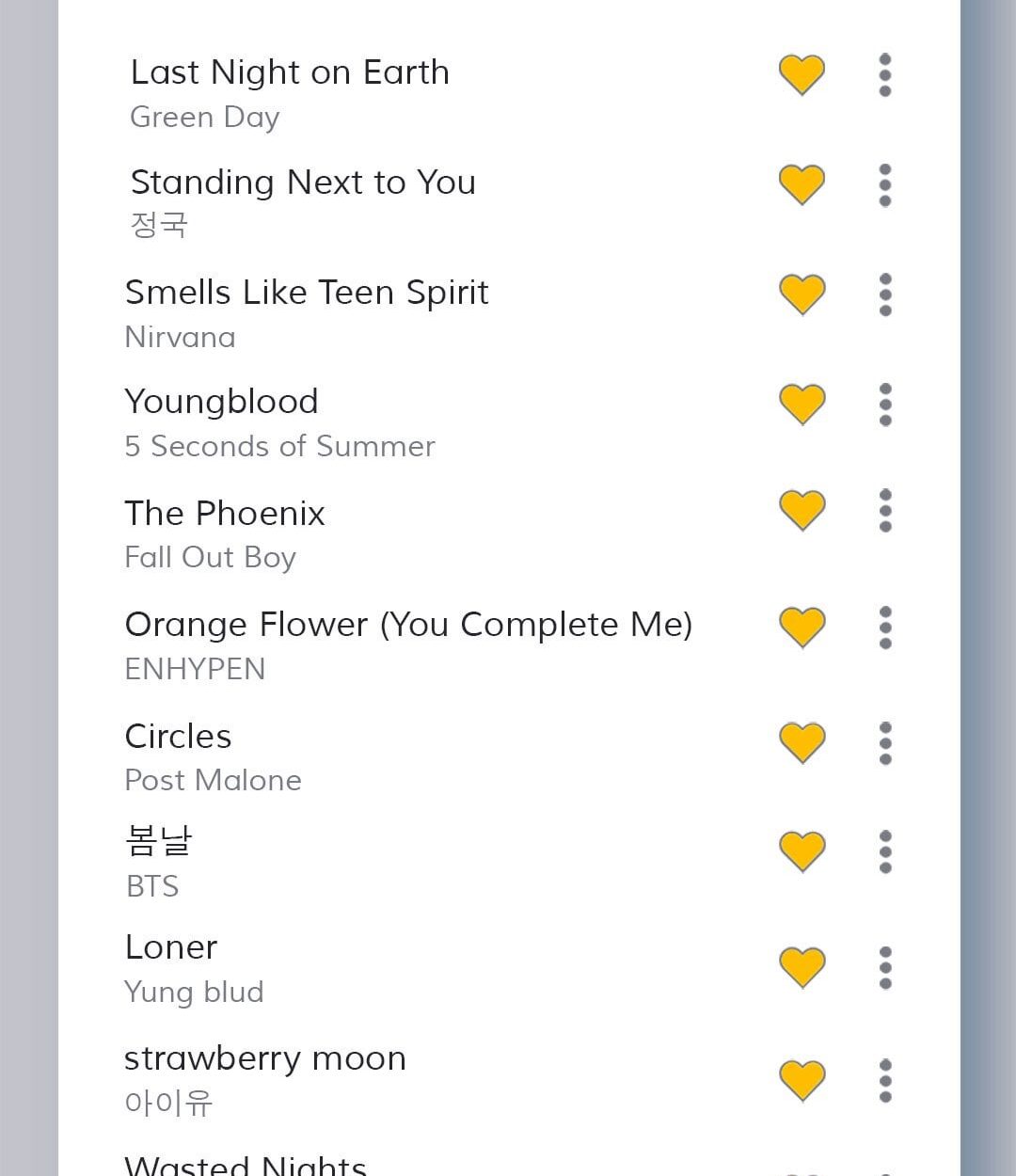The width and height of the screenshot is (1016, 1176).
Task: Open the three-dot menu beside "Standing Next to You"
Action: point(884,184)
